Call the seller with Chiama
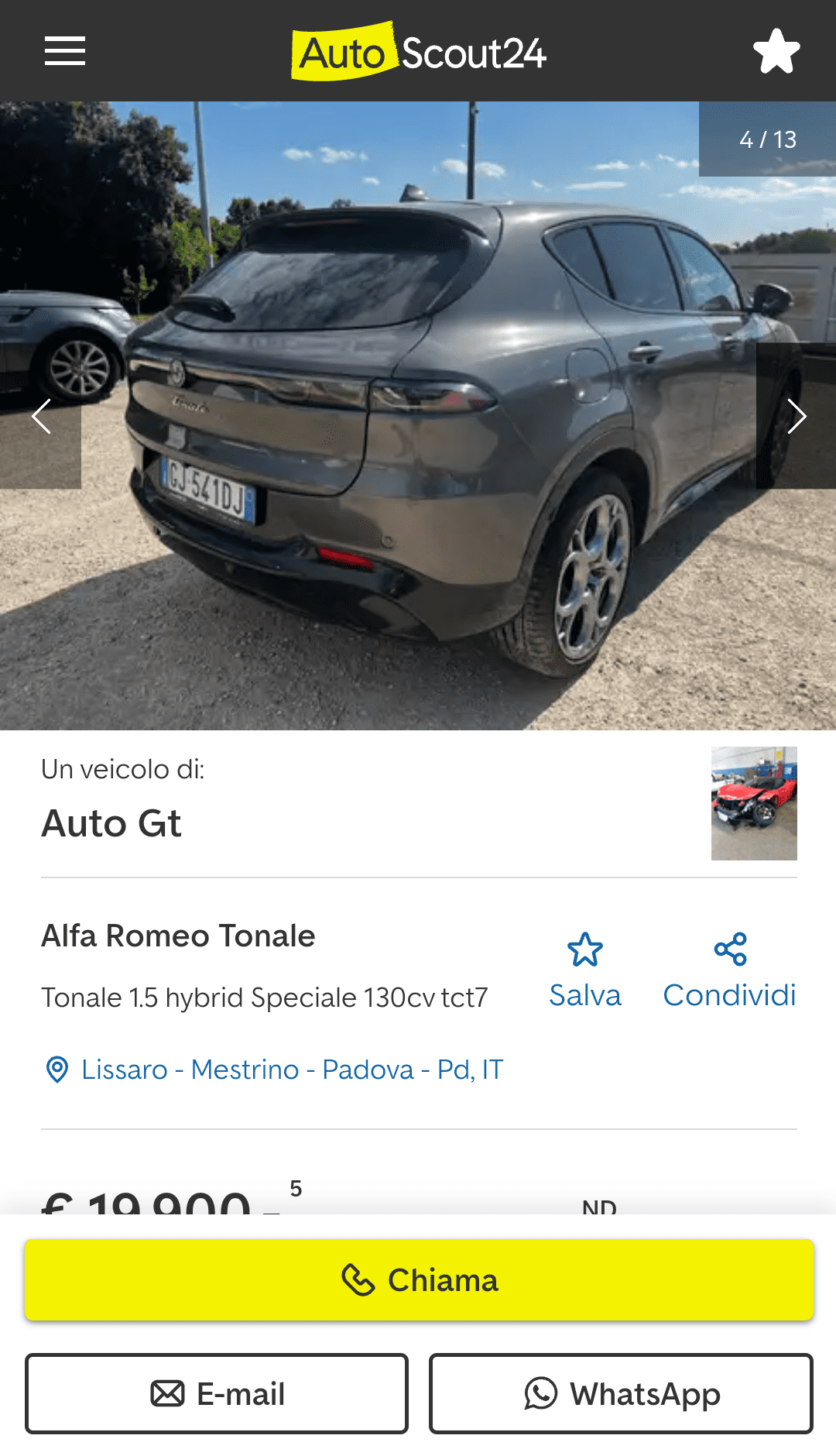 (x=419, y=1280)
